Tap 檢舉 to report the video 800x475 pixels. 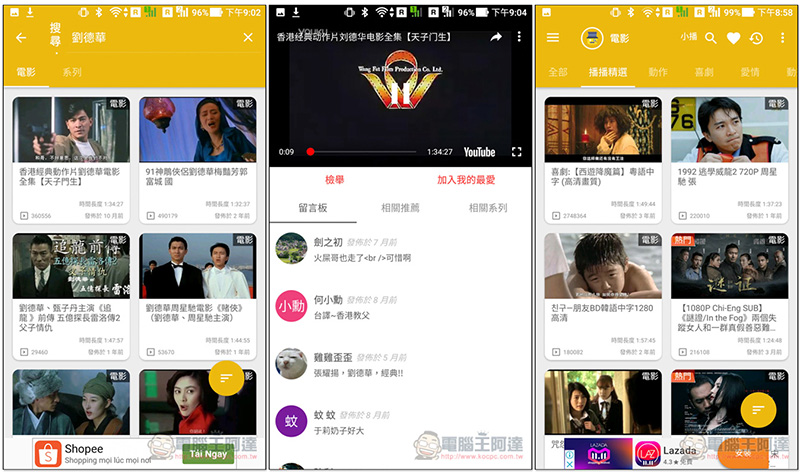click(x=334, y=180)
